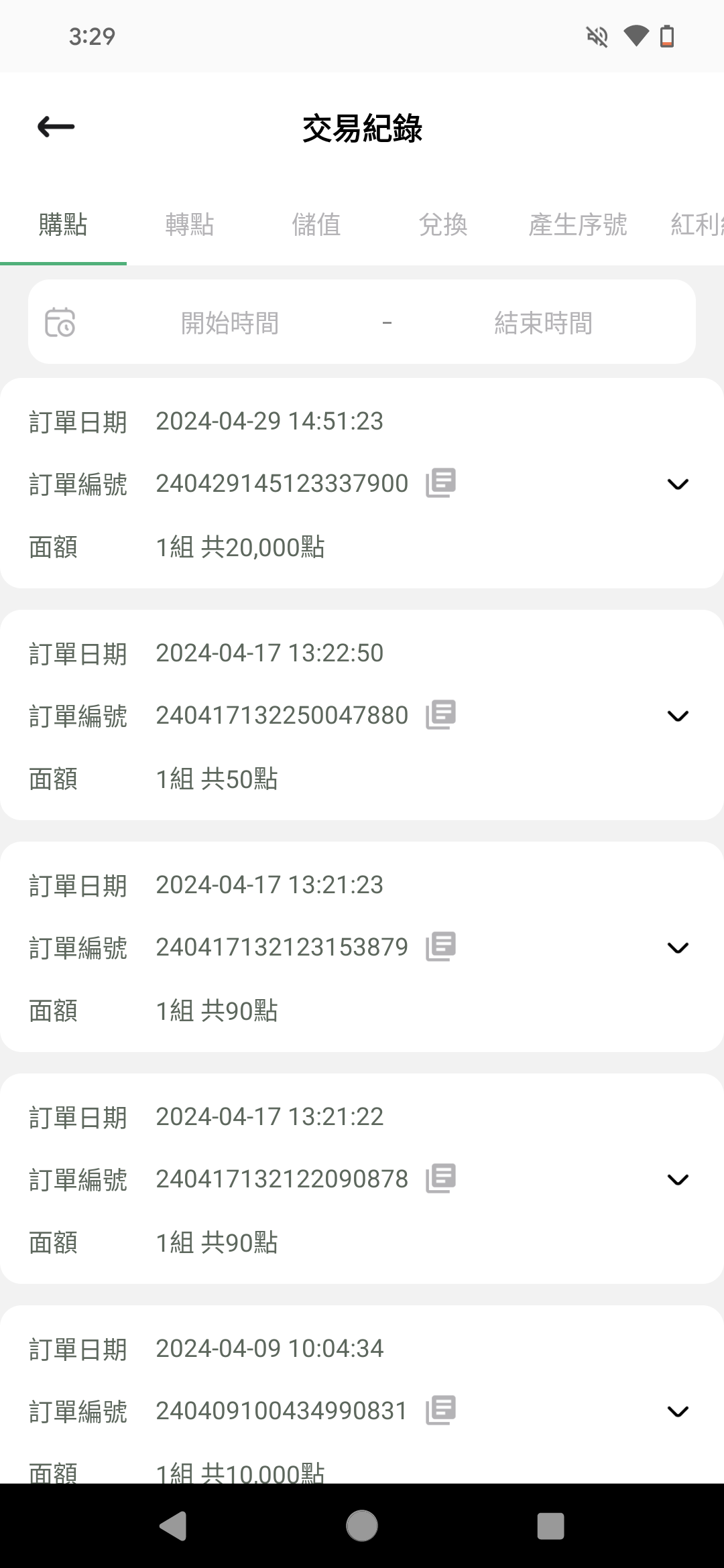The width and height of the screenshot is (724, 1568).
Task: Expand the order dated 2024-04-17 13:21:22
Action: tap(678, 1179)
